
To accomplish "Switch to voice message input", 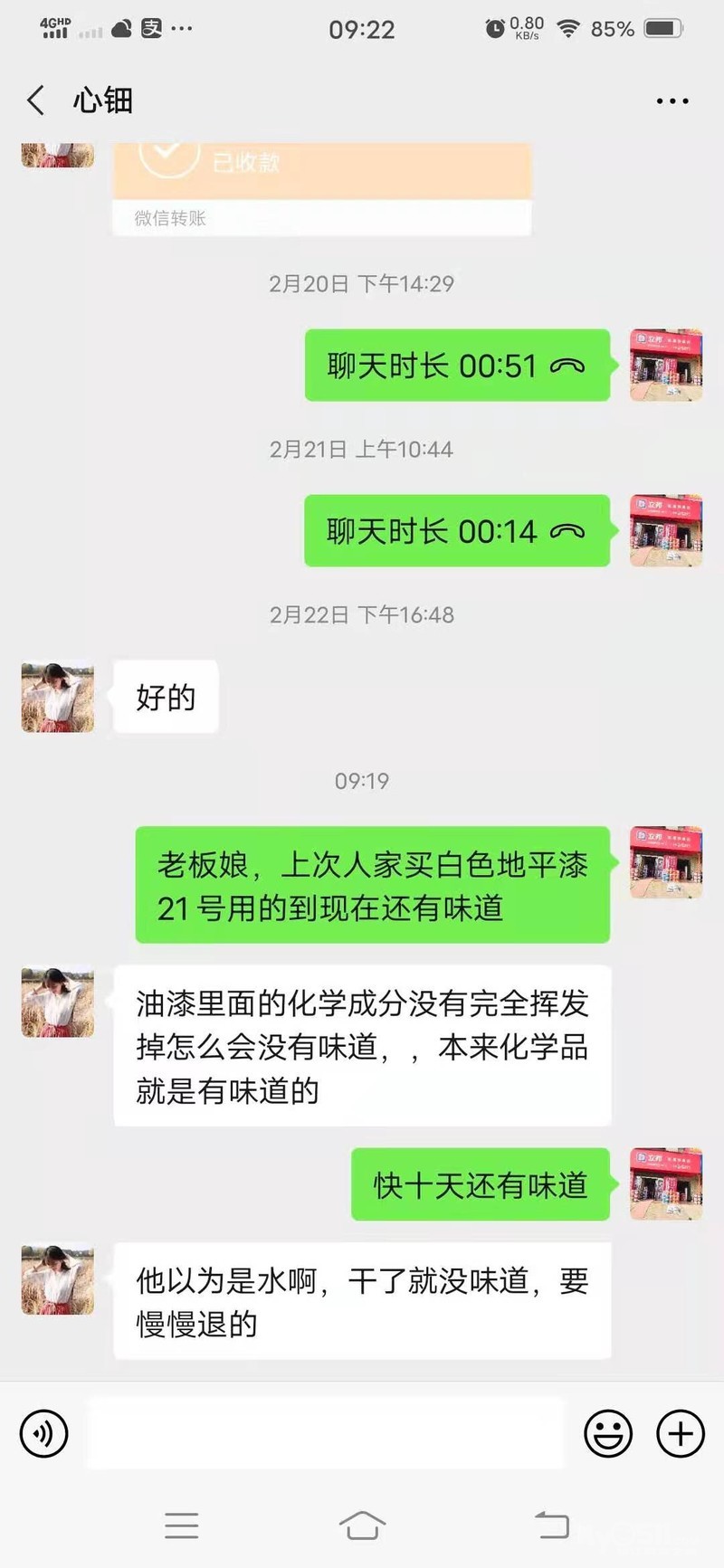I will tap(43, 1433).
